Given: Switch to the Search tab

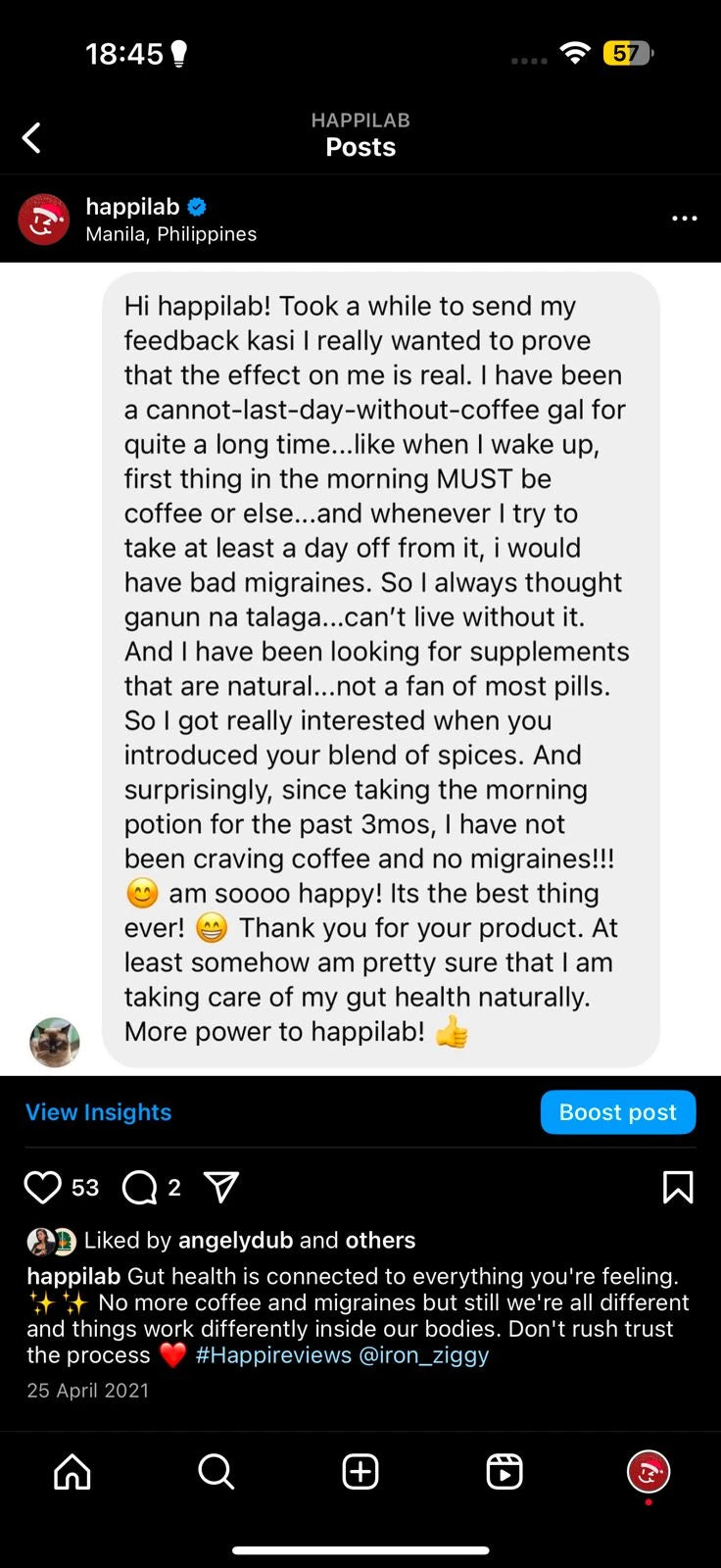Looking at the screenshot, I should (x=216, y=1471).
